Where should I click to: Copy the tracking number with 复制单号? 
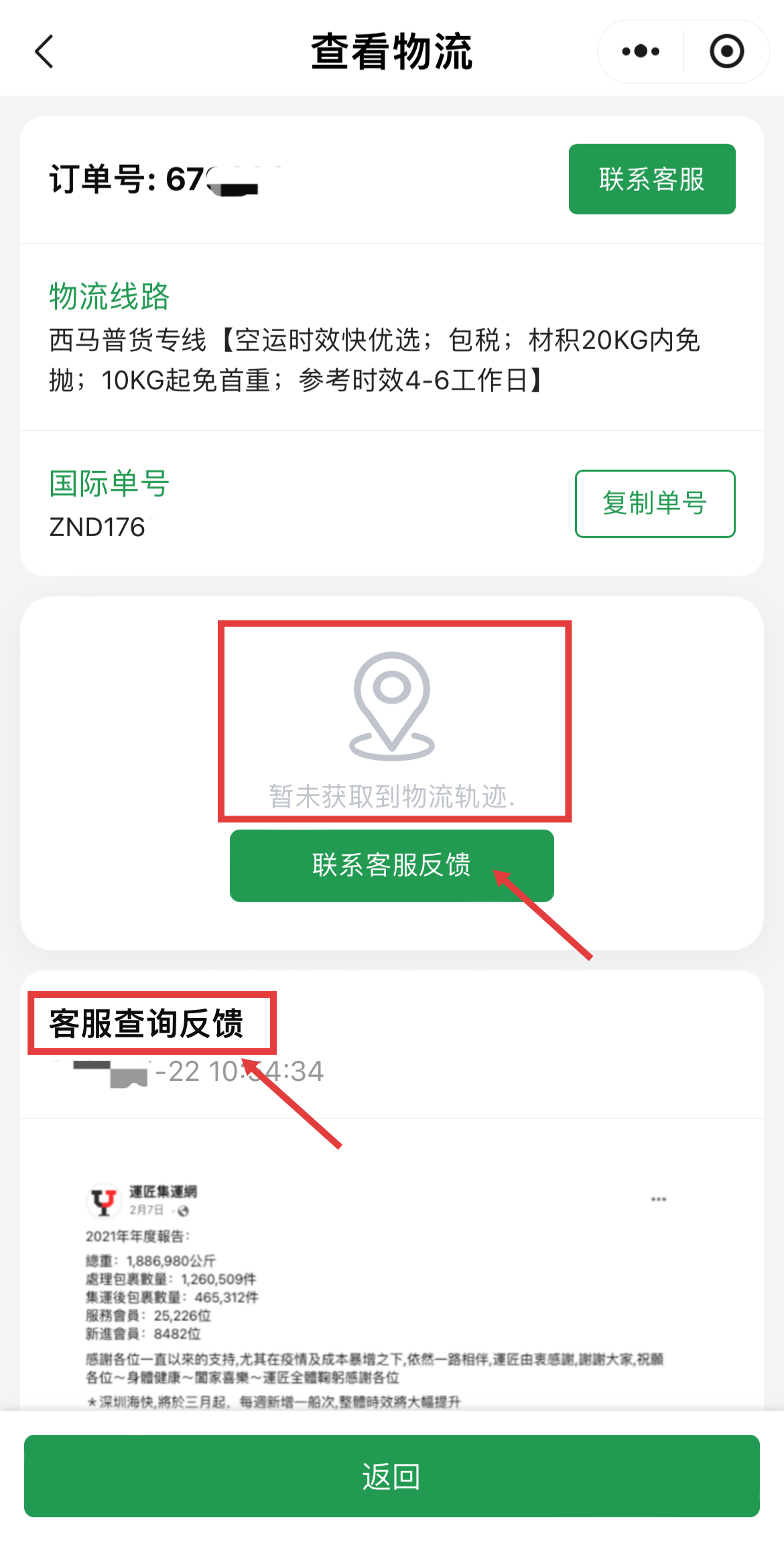point(655,504)
